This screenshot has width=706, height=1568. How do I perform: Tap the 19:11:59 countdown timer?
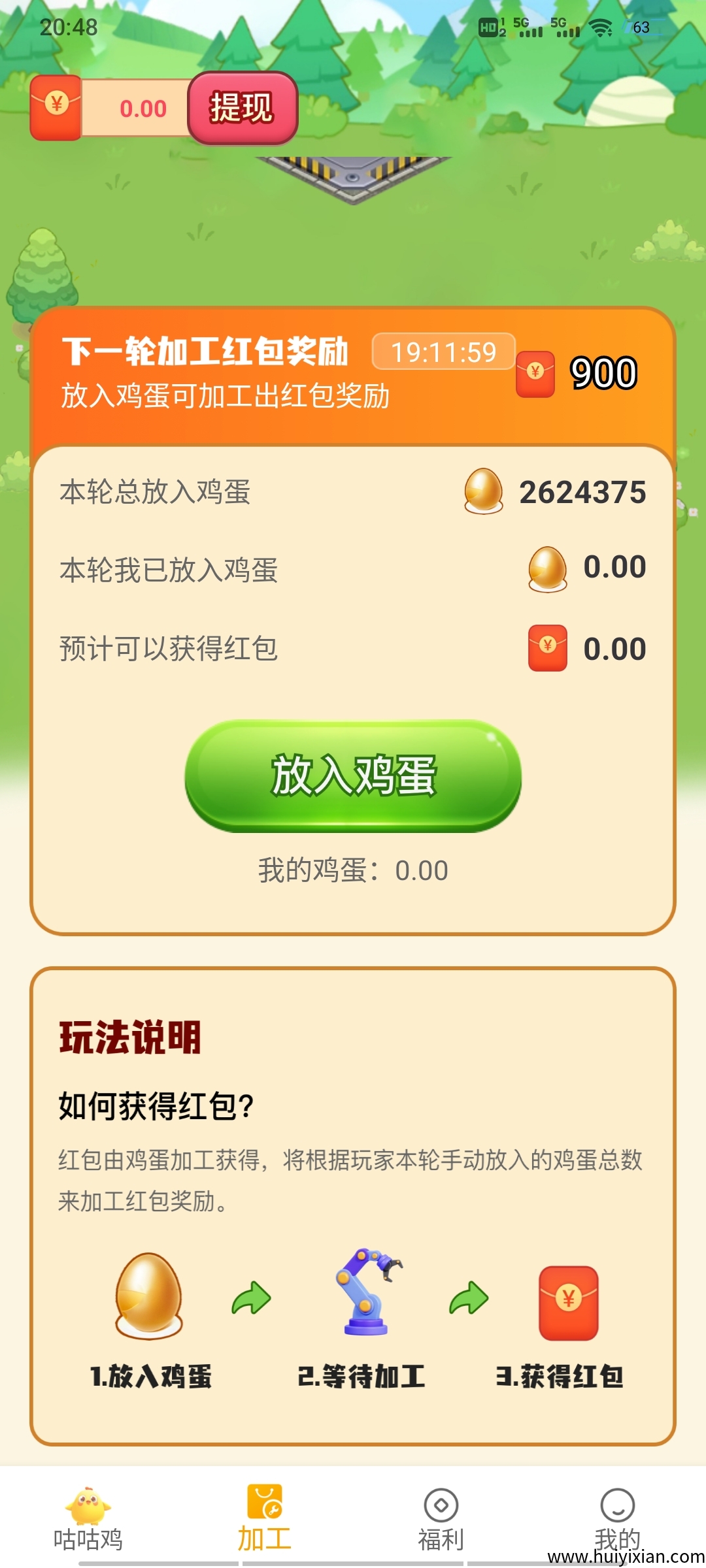(x=443, y=350)
